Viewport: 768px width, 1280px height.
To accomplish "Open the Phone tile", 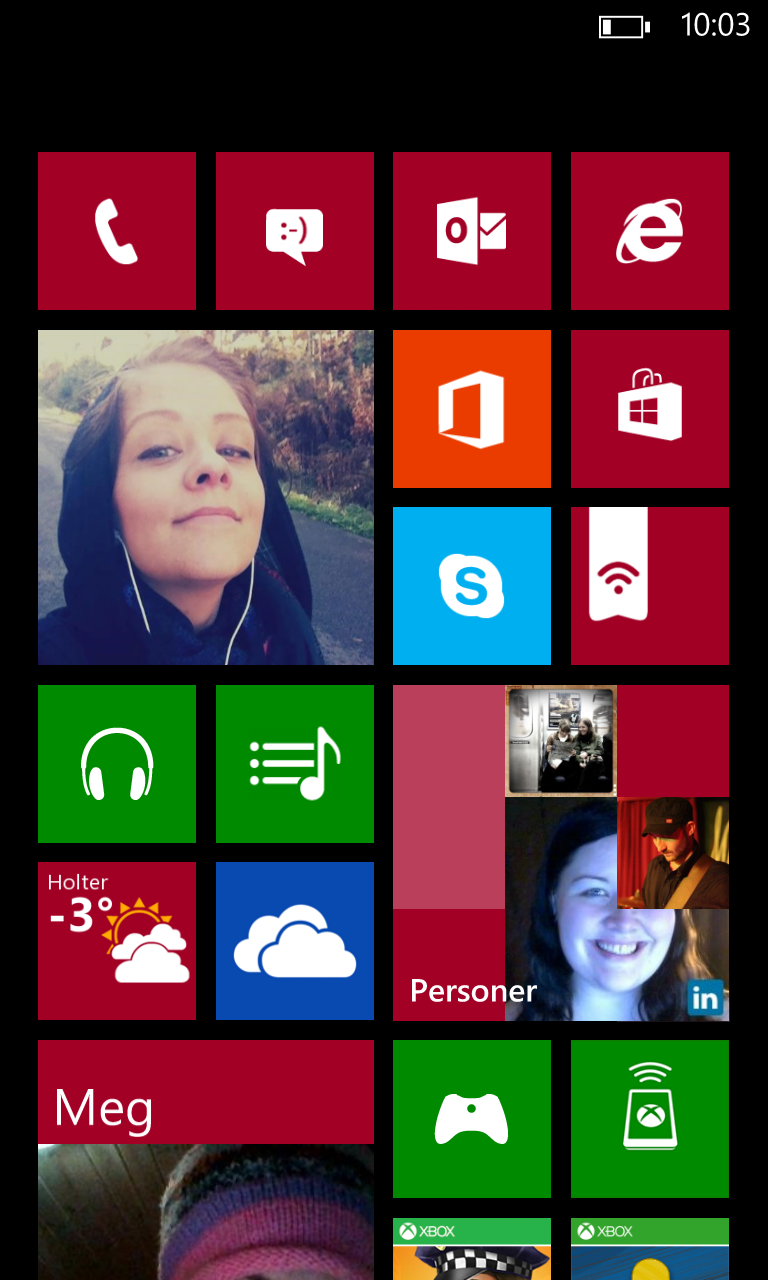I will 117,231.
